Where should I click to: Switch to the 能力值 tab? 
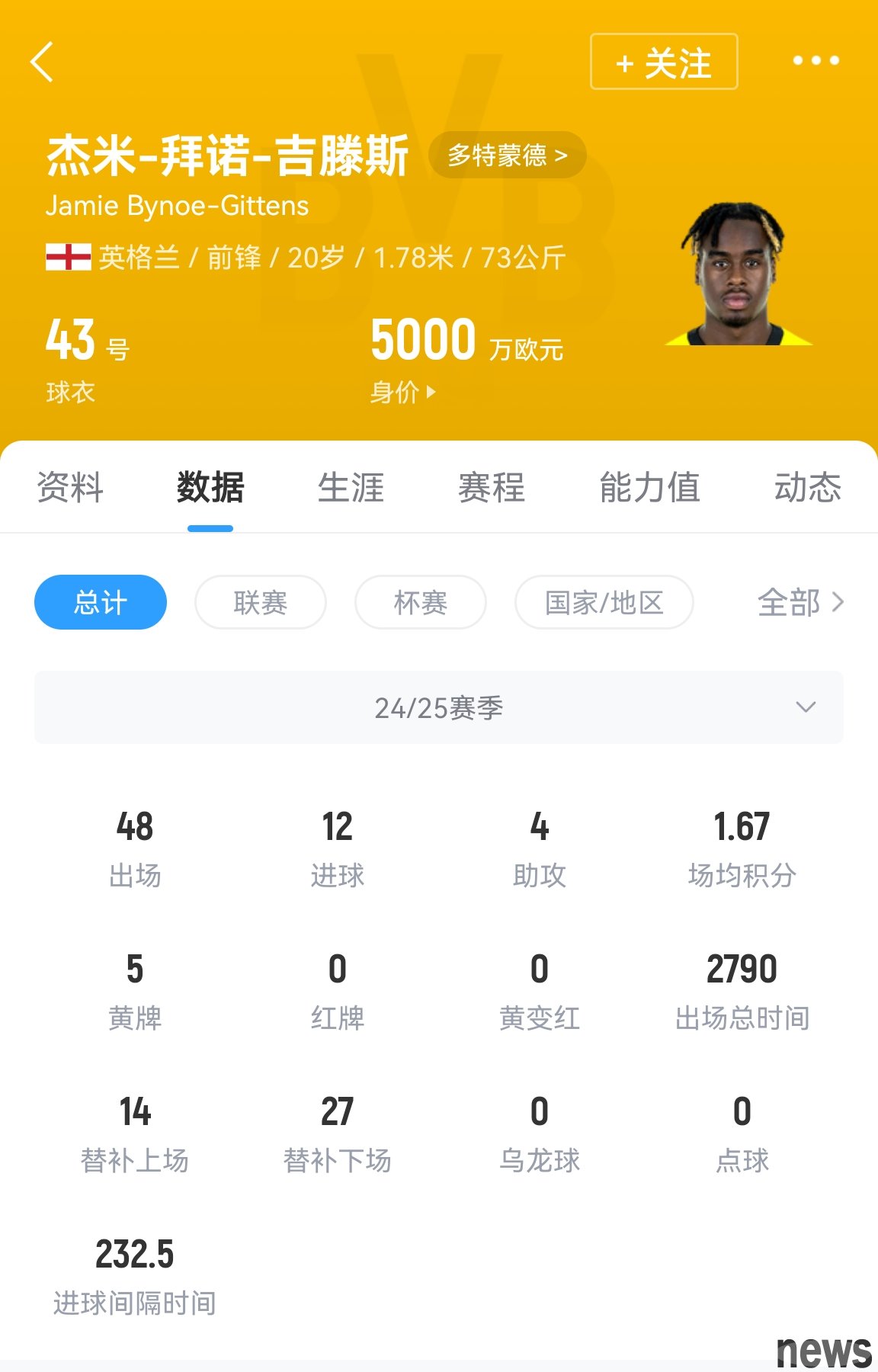[x=649, y=488]
